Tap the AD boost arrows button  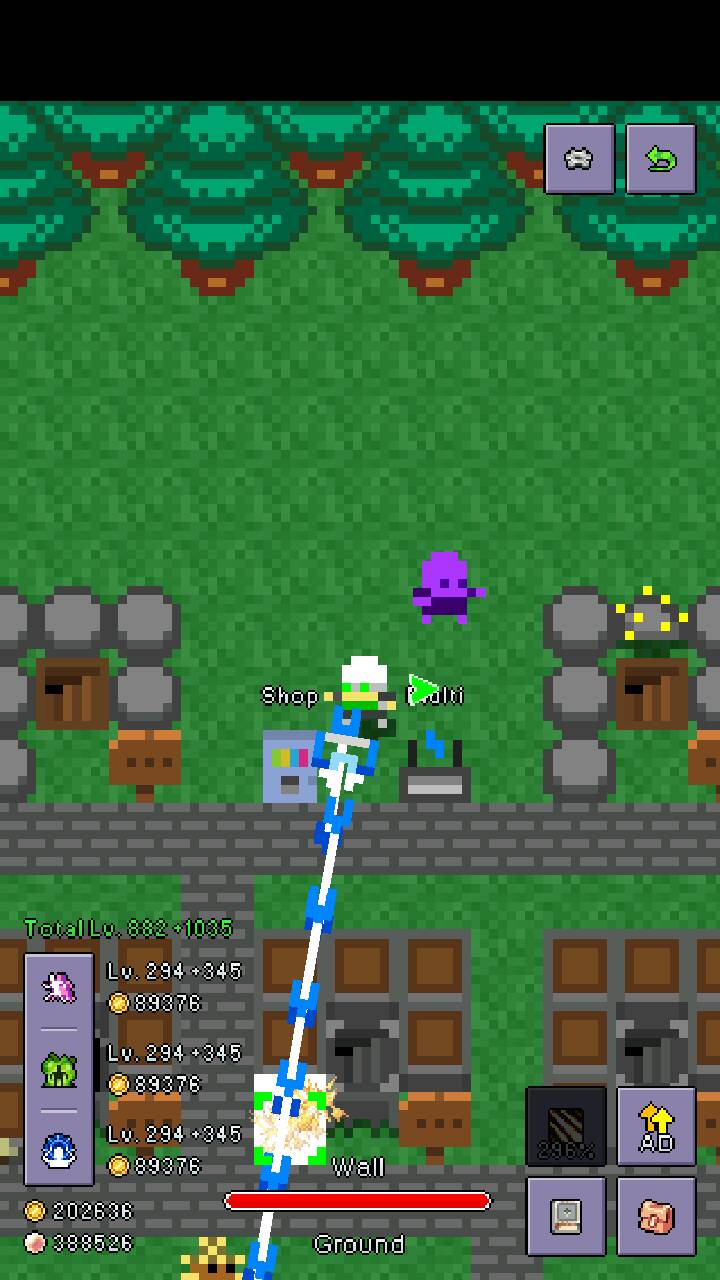pyautogui.click(x=656, y=1126)
